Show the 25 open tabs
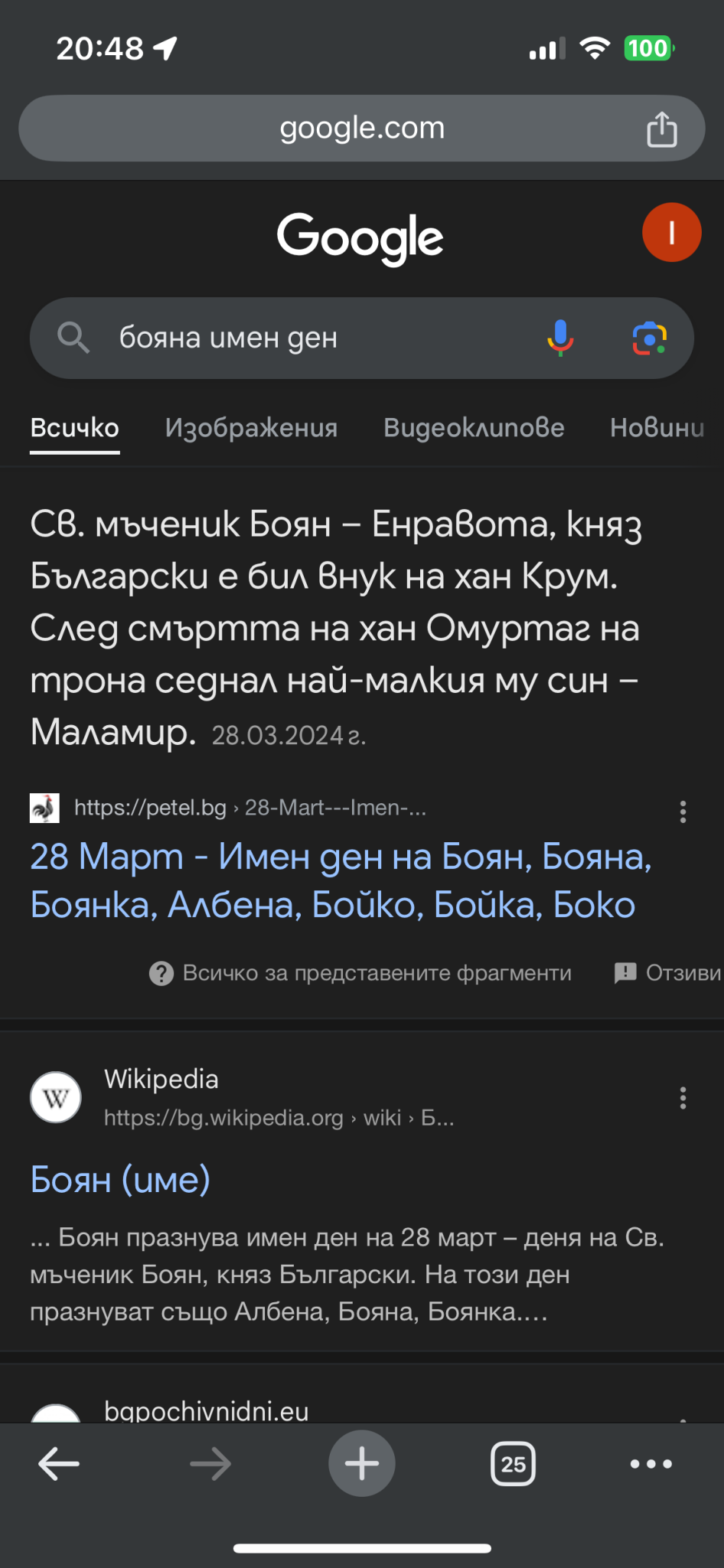Viewport: 724px width, 1568px height. (x=513, y=1464)
